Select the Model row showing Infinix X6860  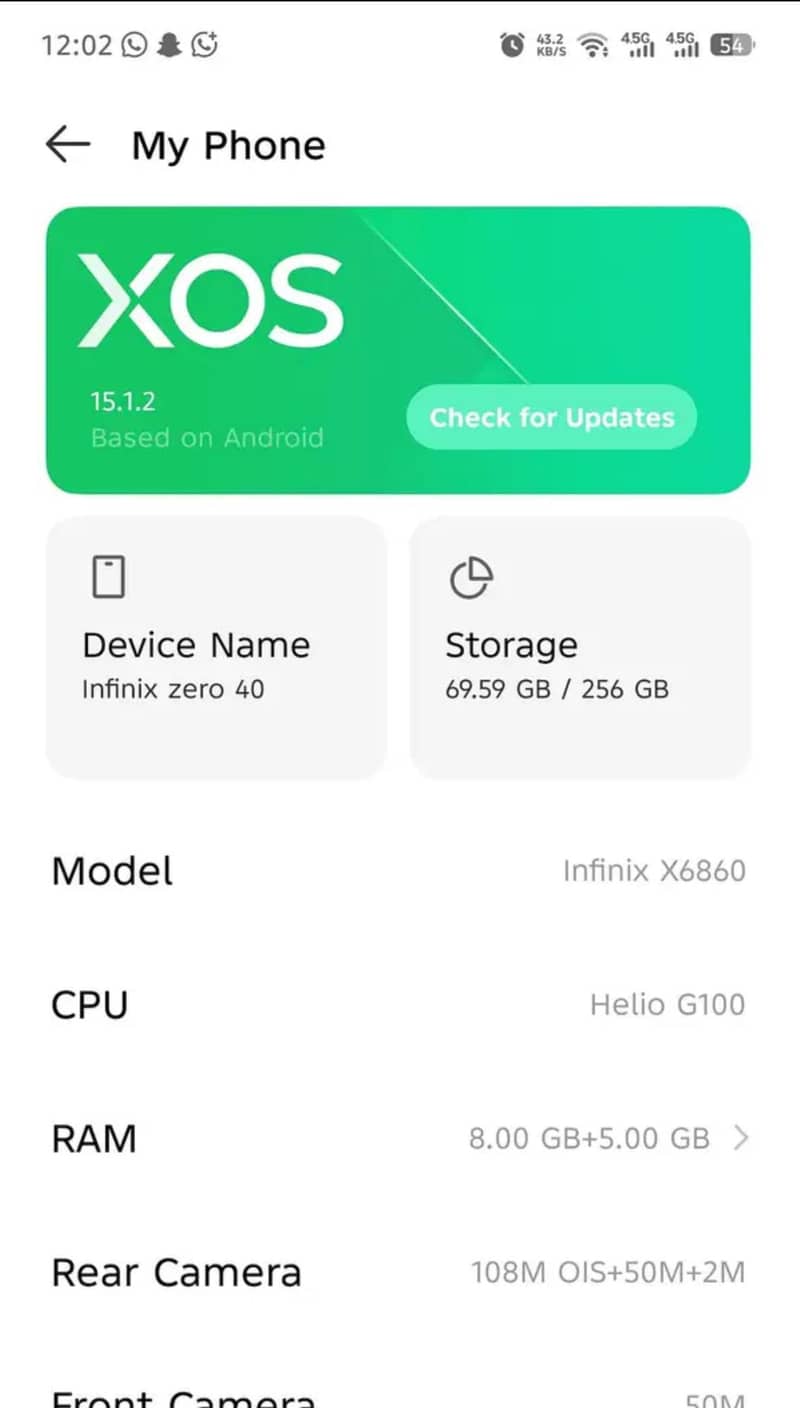(x=400, y=871)
